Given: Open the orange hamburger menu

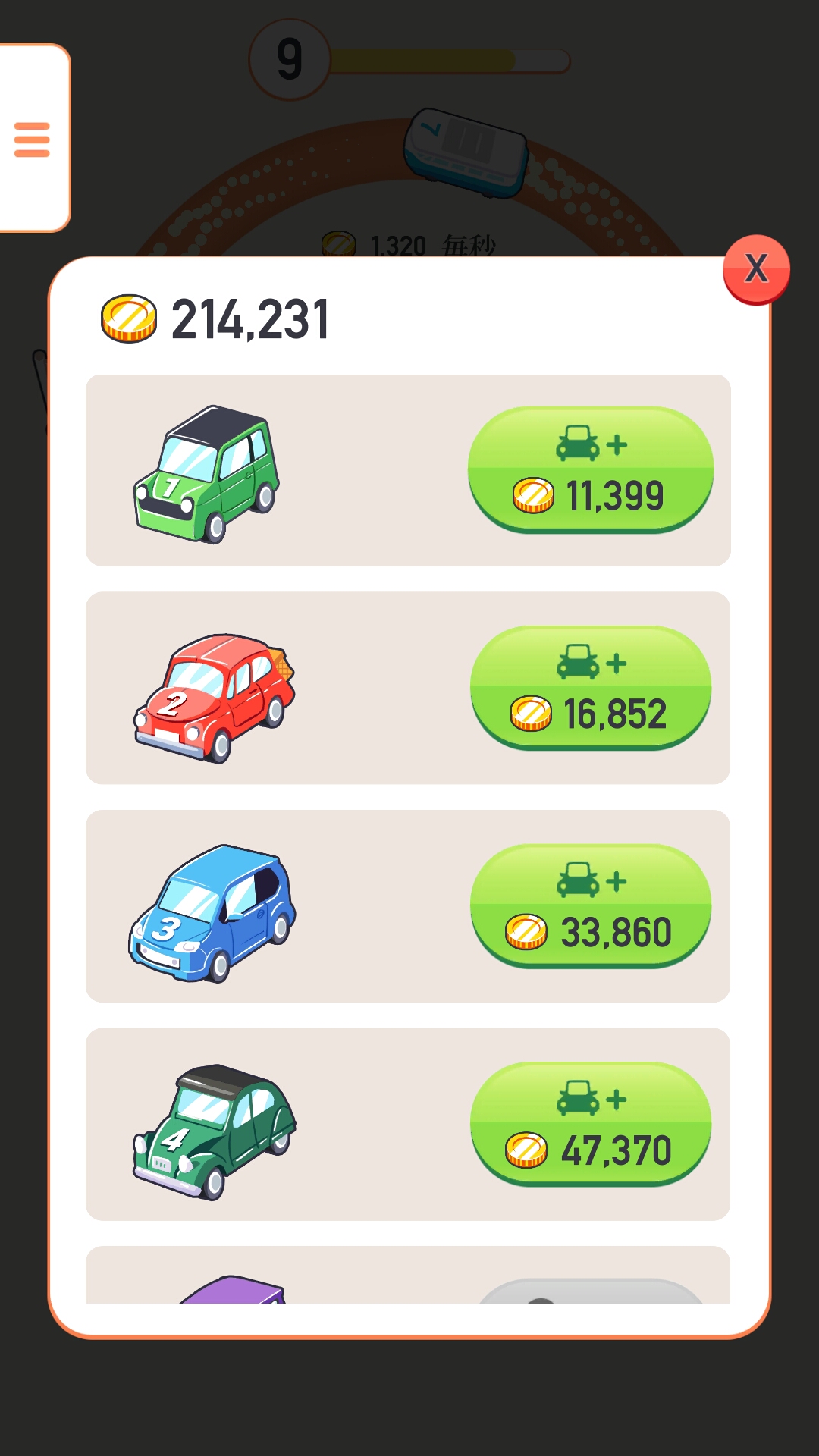Looking at the screenshot, I should point(32,140).
